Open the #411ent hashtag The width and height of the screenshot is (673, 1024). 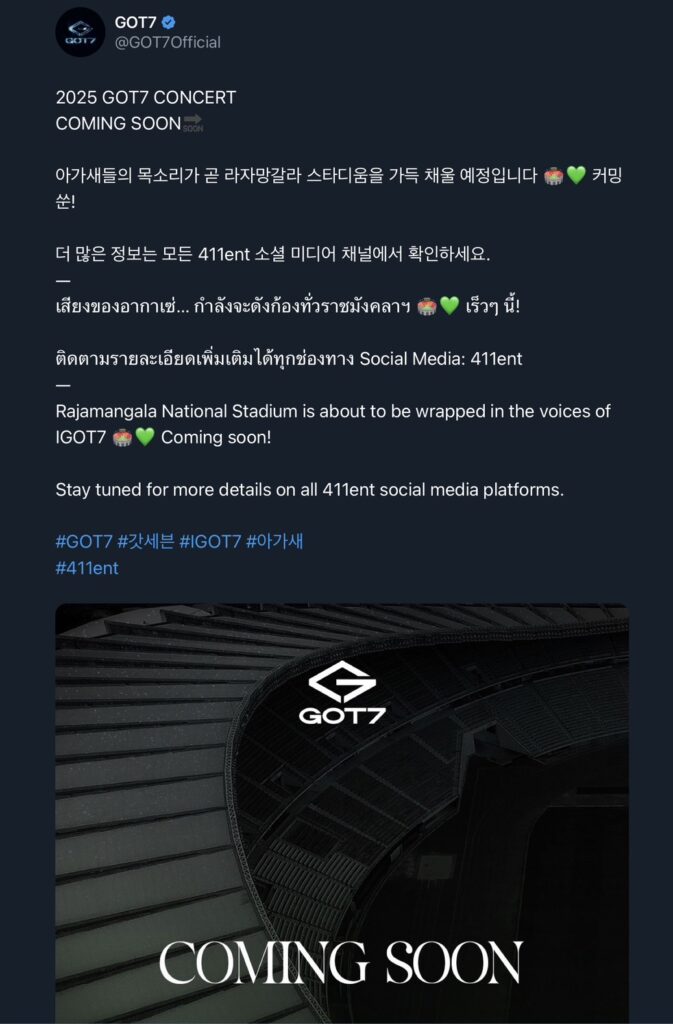(x=87, y=567)
